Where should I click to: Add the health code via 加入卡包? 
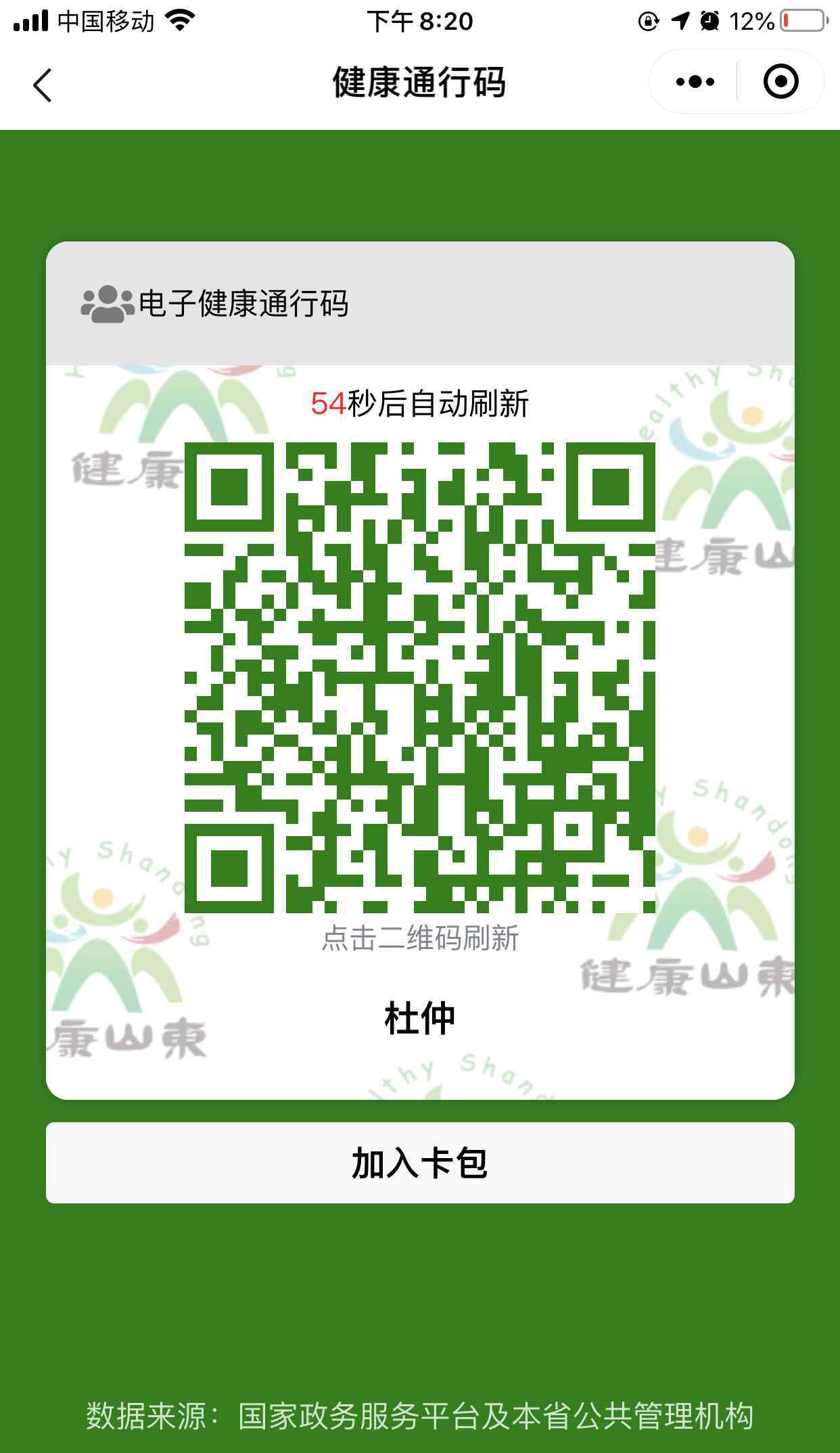tap(420, 1163)
